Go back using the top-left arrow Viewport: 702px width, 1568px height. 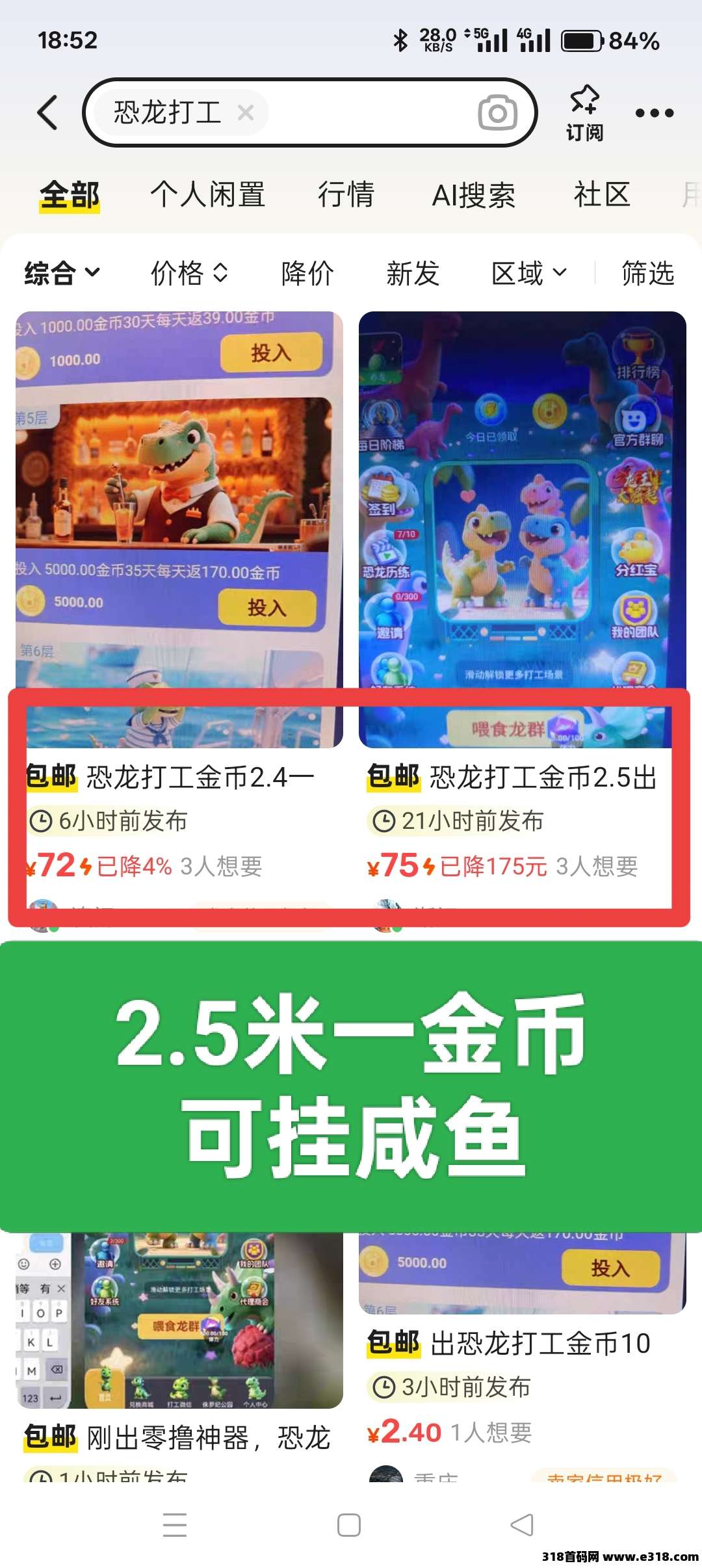click(x=48, y=112)
